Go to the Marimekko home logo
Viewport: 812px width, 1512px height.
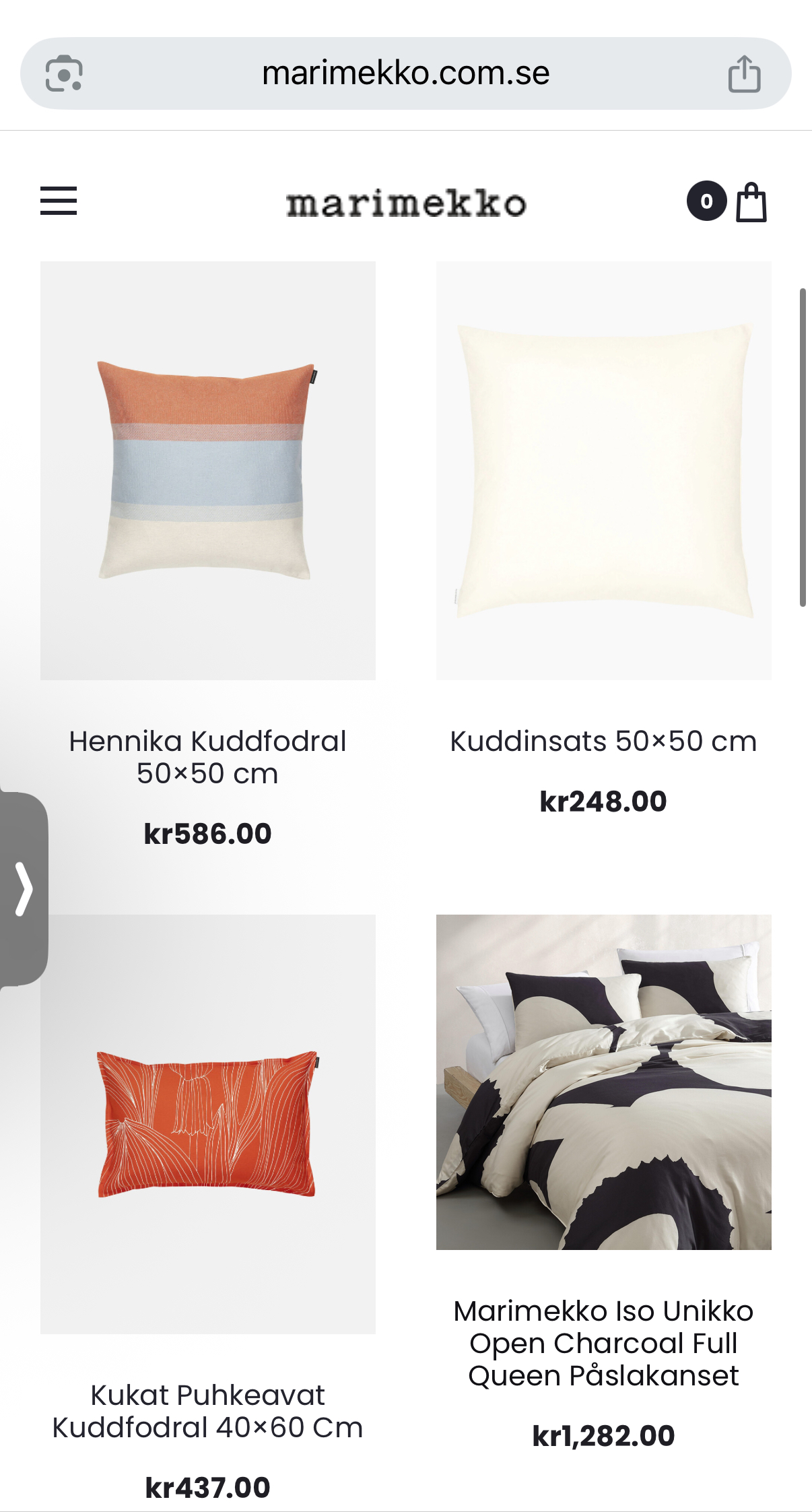click(405, 203)
